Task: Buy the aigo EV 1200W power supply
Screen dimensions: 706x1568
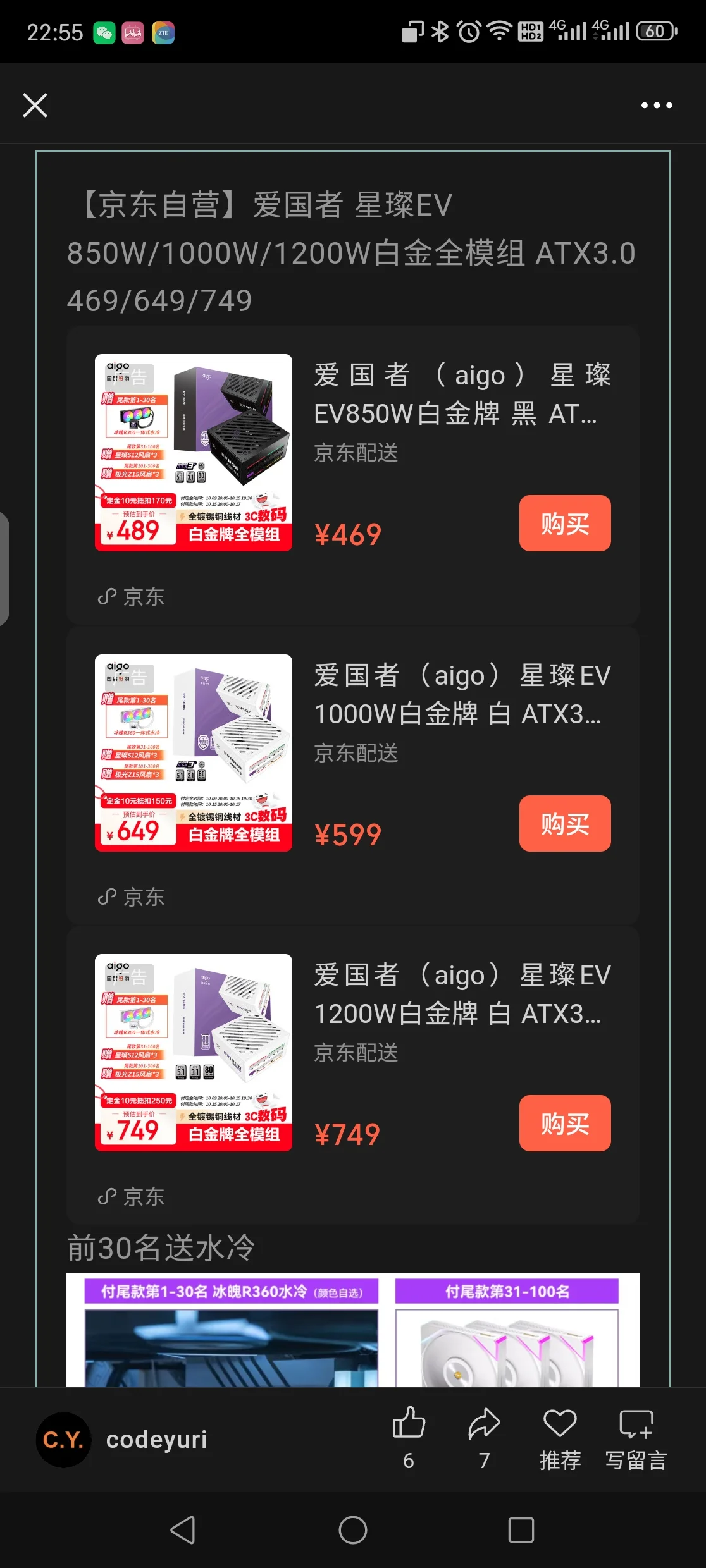Action: click(564, 1123)
